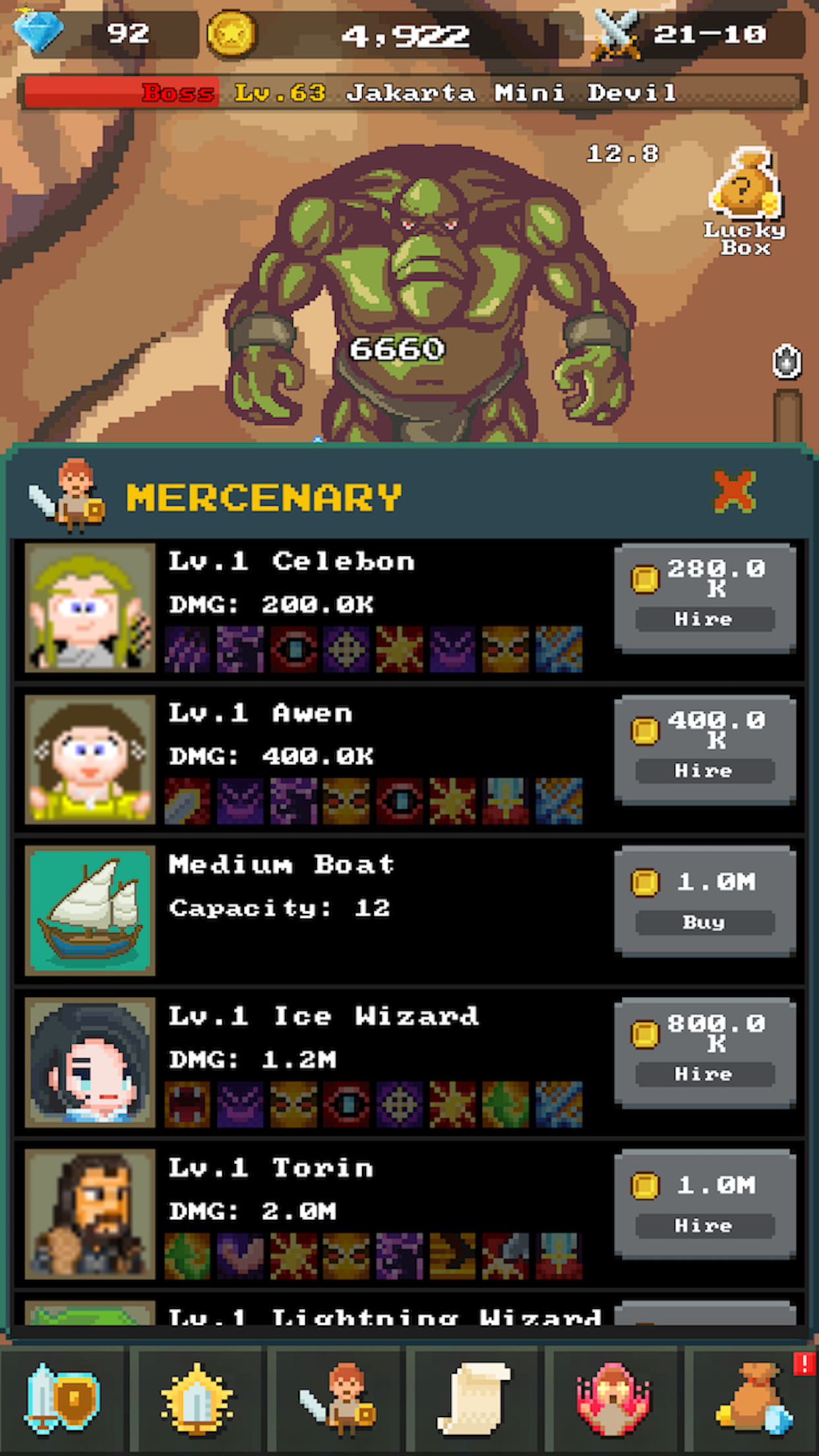Switch to the mercenary tab

click(x=340, y=1399)
